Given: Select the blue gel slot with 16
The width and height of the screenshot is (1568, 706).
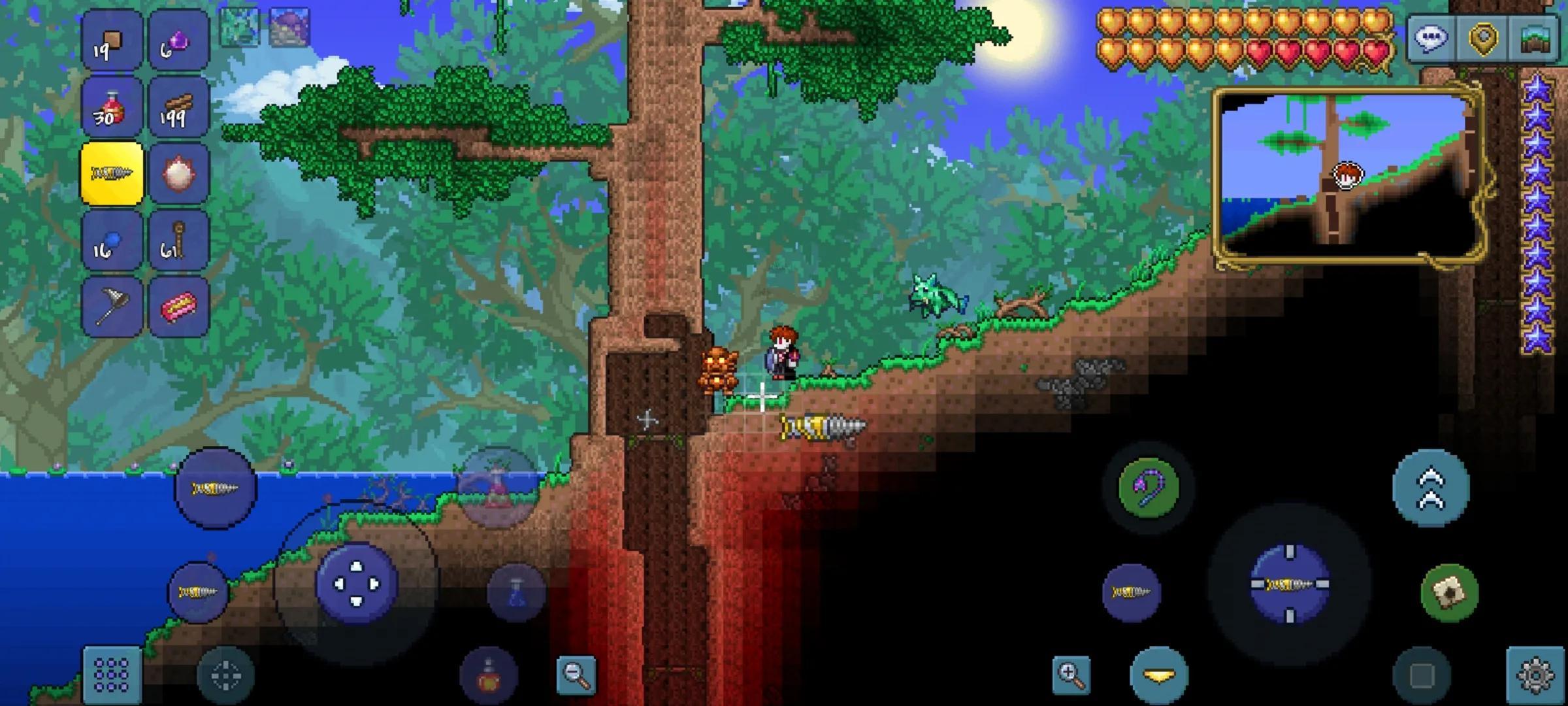Looking at the screenshot, I should click(112, 241).
